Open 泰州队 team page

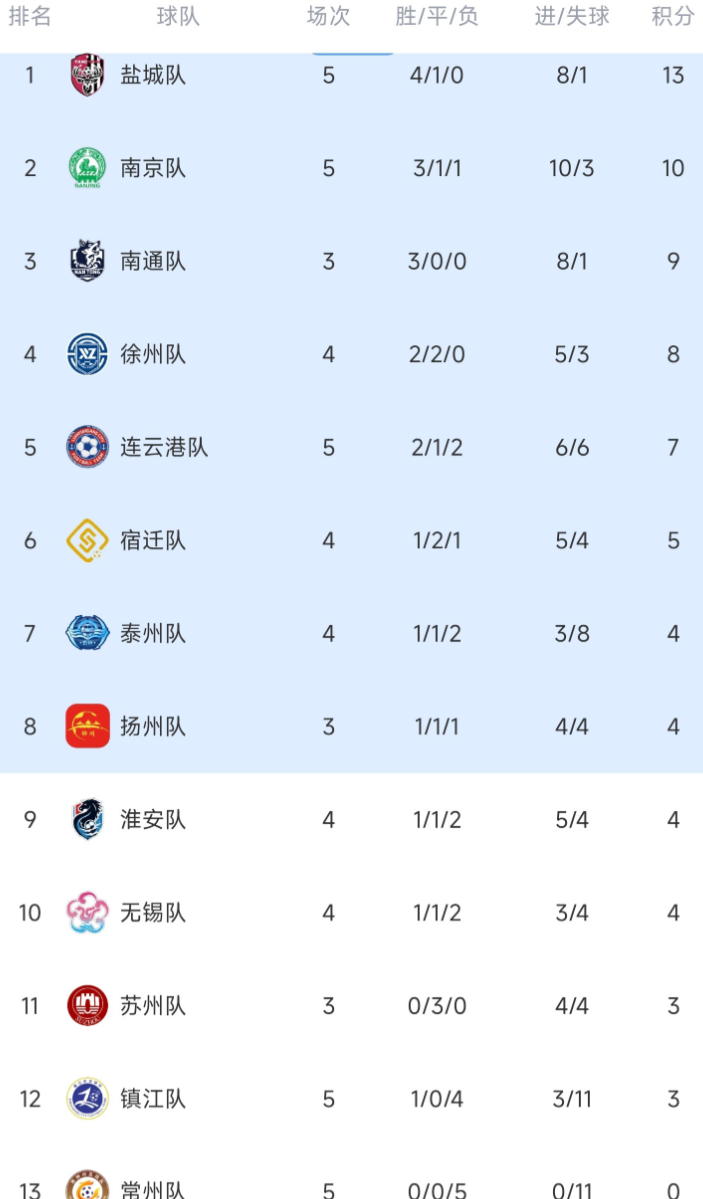coord(351,634)
